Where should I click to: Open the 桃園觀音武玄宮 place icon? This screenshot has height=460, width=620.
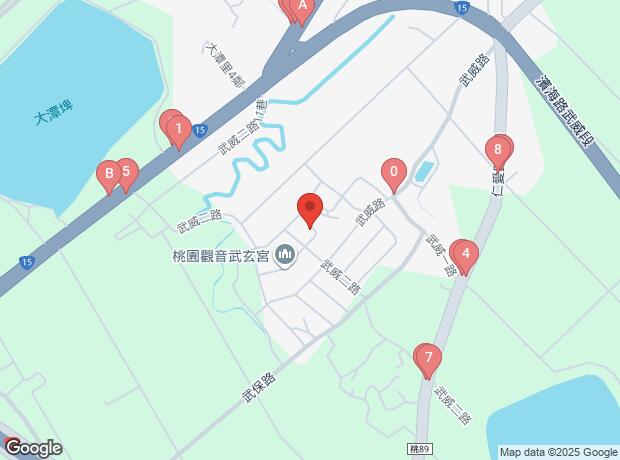point(285,256)
